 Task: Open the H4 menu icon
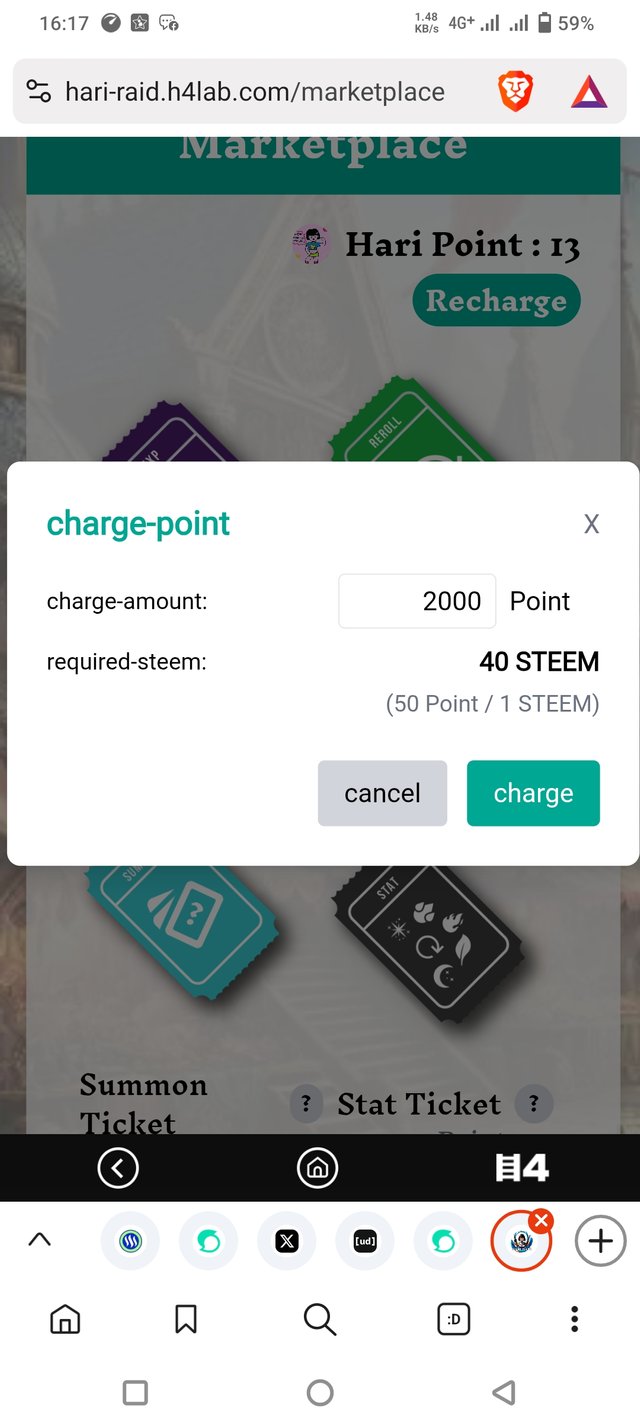(522, 1167)
